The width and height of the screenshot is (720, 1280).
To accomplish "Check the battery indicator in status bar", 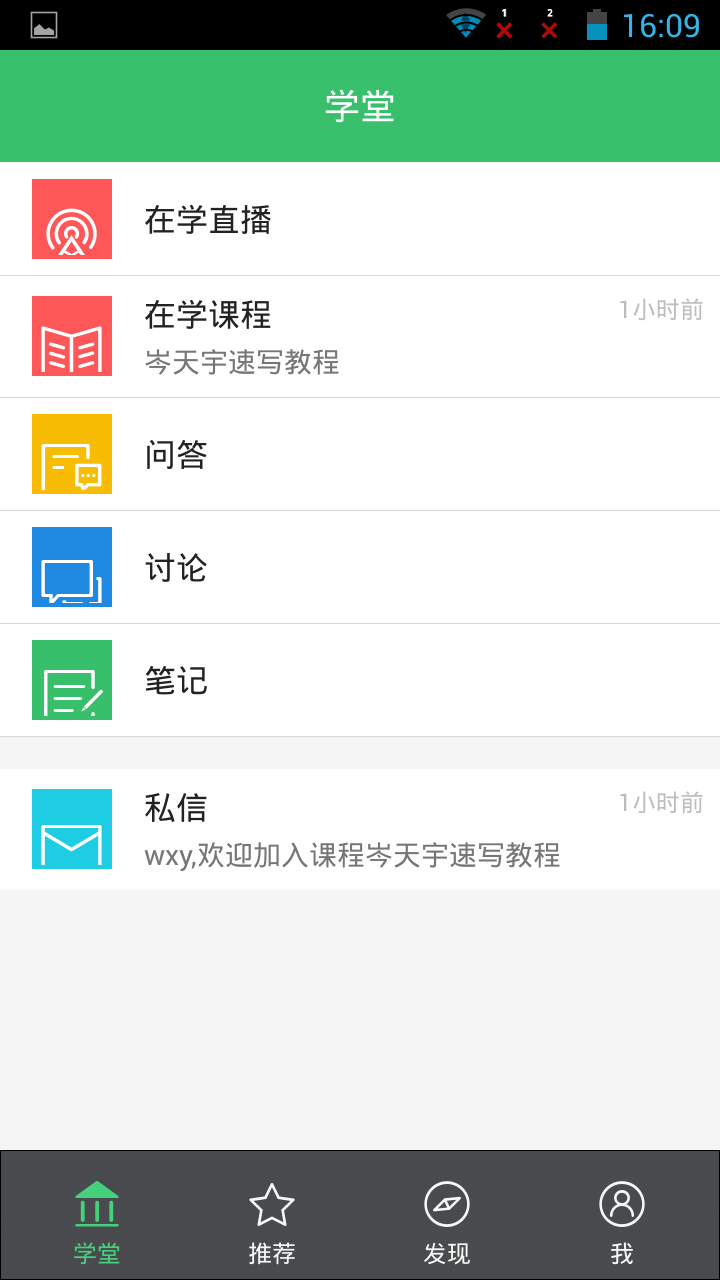I will pyautogui.click(x=597, y=27).
